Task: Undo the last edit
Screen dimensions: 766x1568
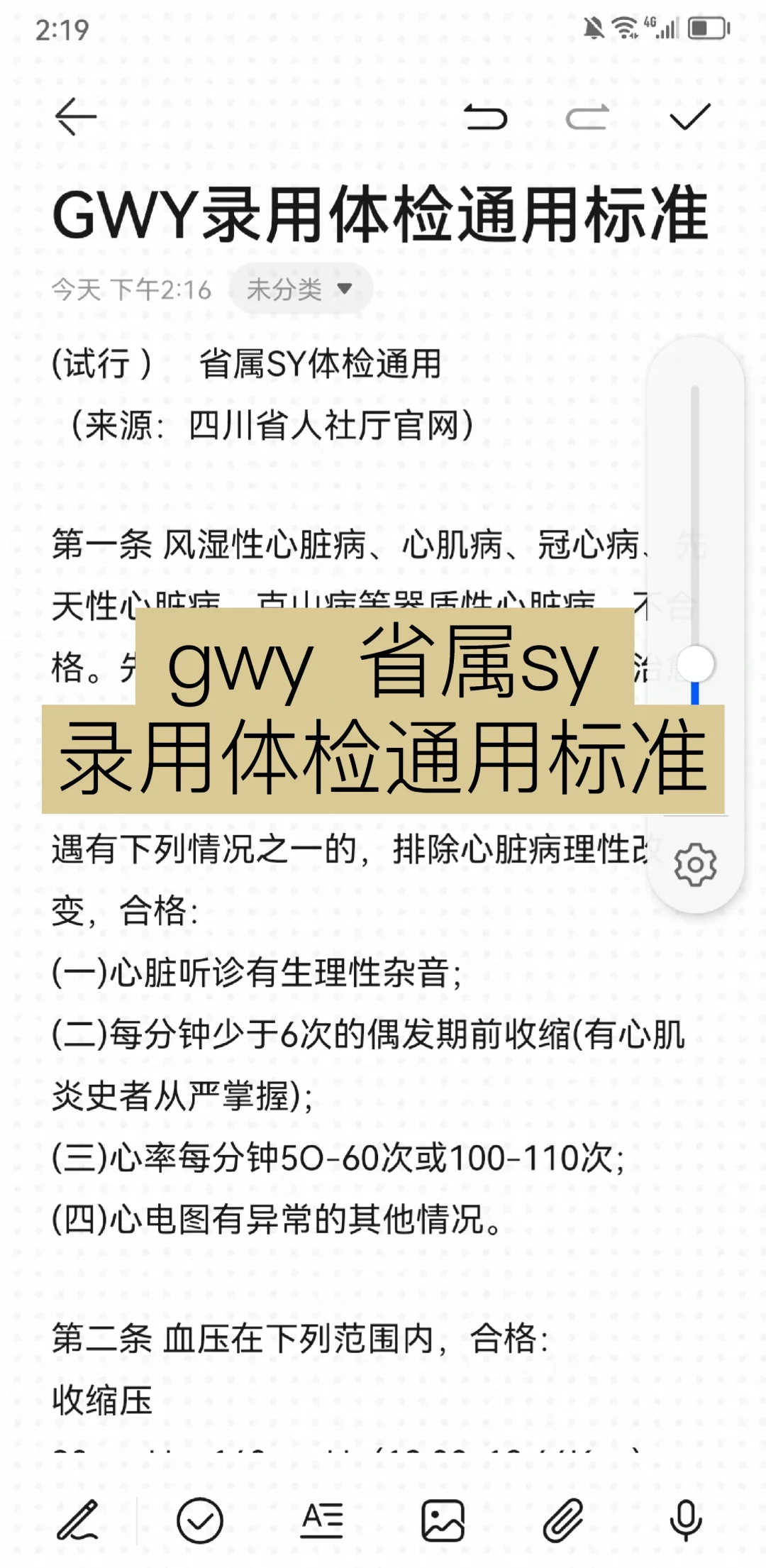Action: [x=487, y=117]
